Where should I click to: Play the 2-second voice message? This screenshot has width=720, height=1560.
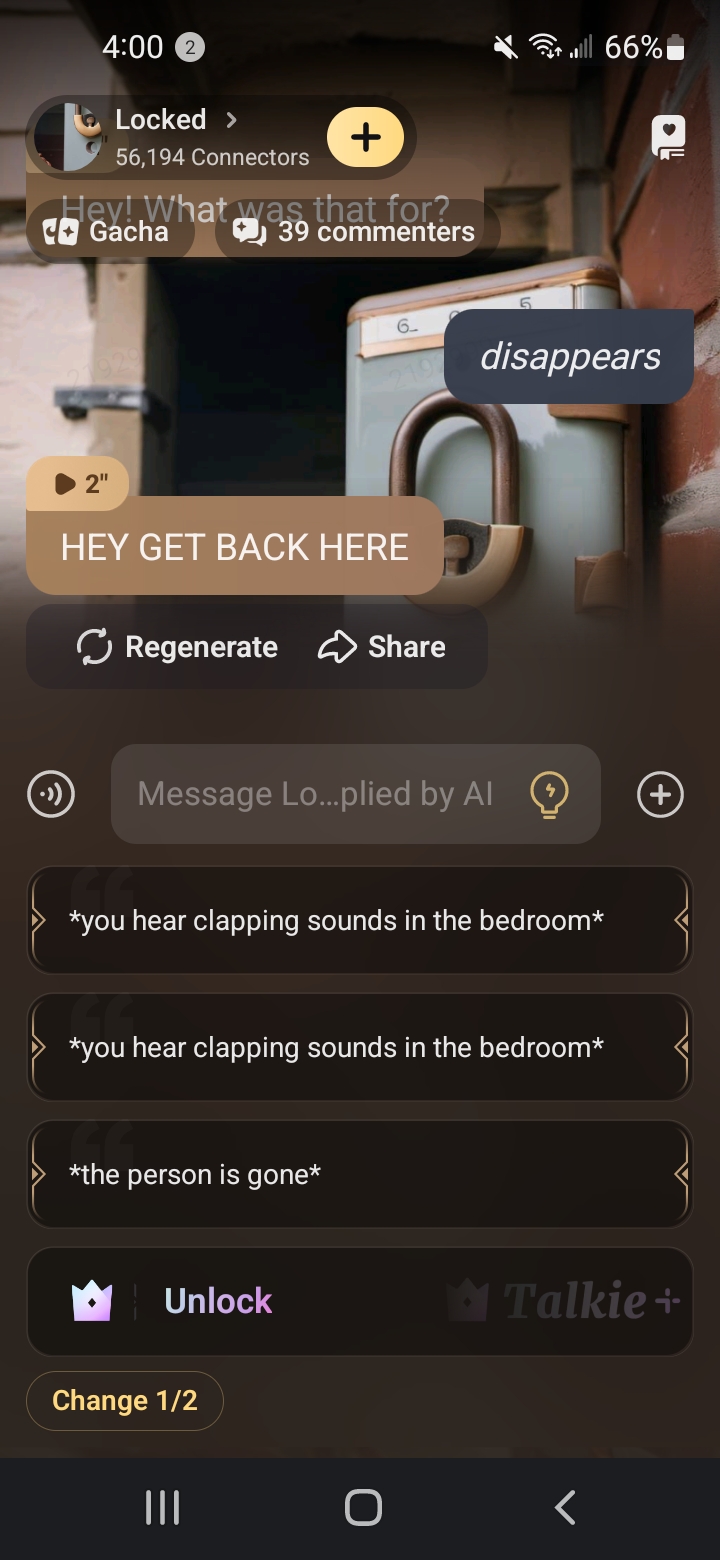click(78, 484)
